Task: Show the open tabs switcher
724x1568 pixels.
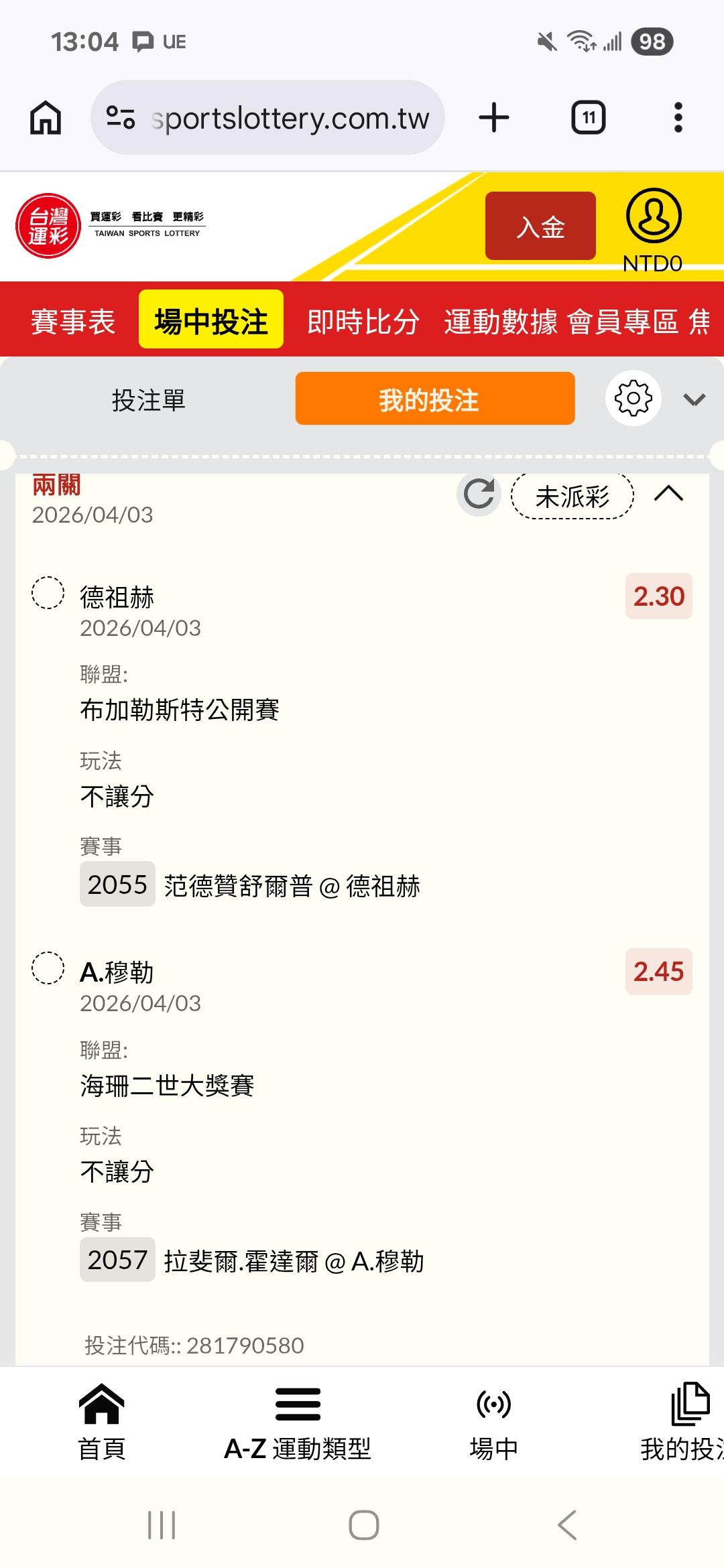Action: (588, 118)
